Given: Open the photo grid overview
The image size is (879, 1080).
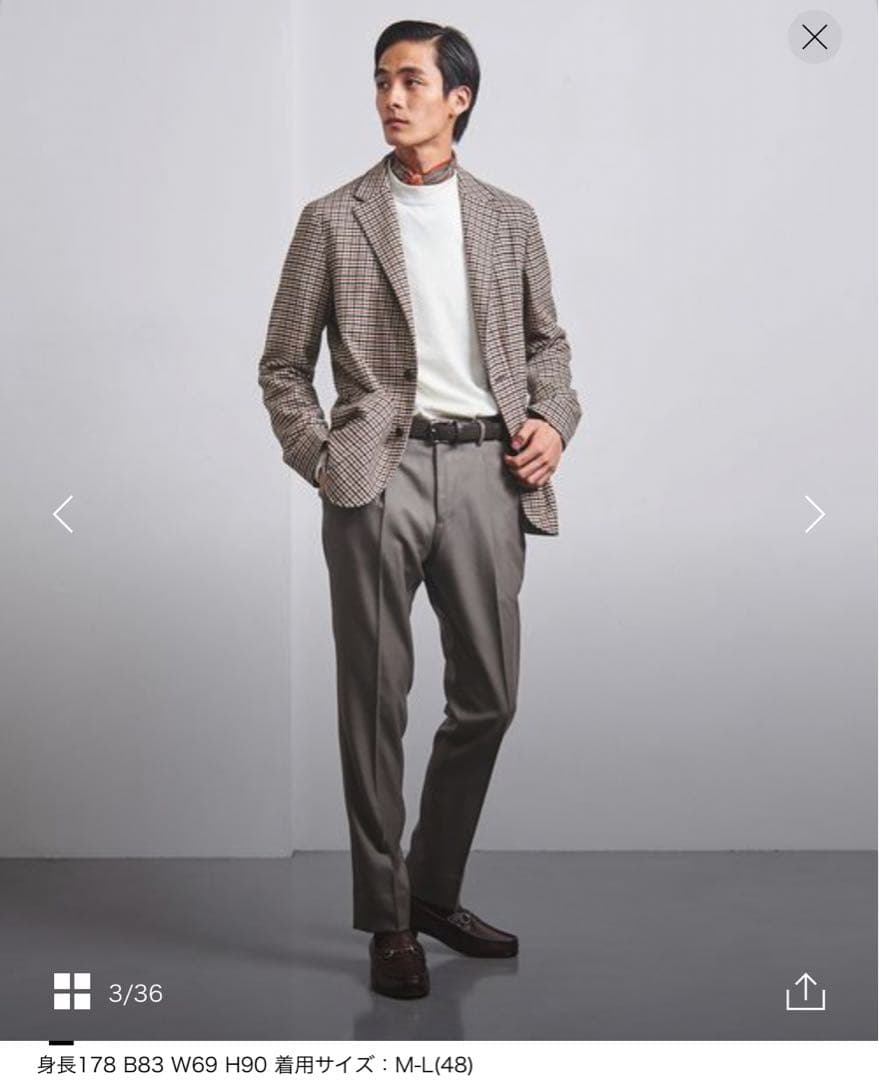Looking at the screenshot, I should coord(72,991).
